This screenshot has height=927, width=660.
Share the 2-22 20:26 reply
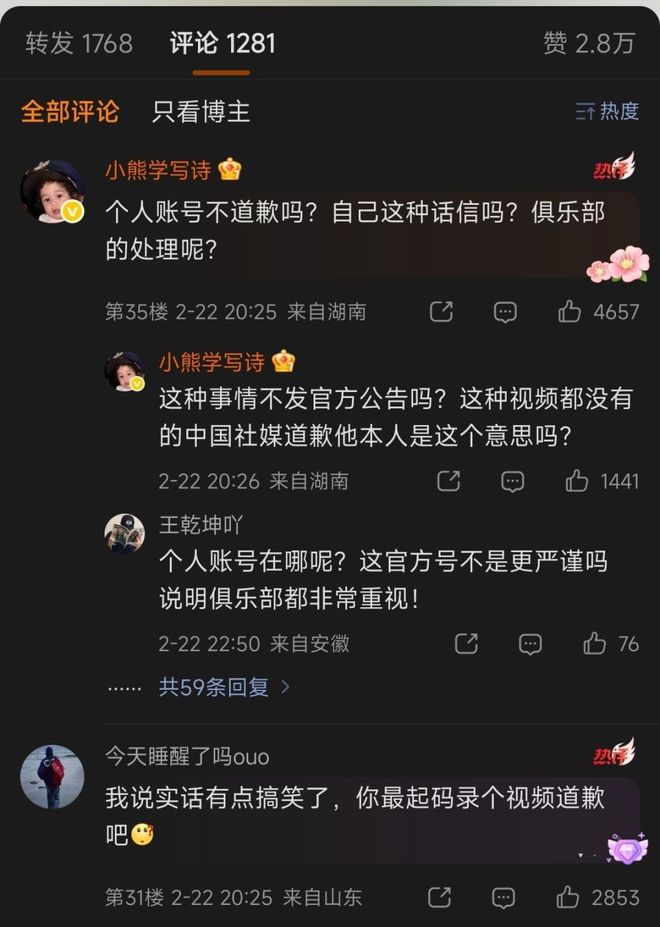click(x=448, y=481)
